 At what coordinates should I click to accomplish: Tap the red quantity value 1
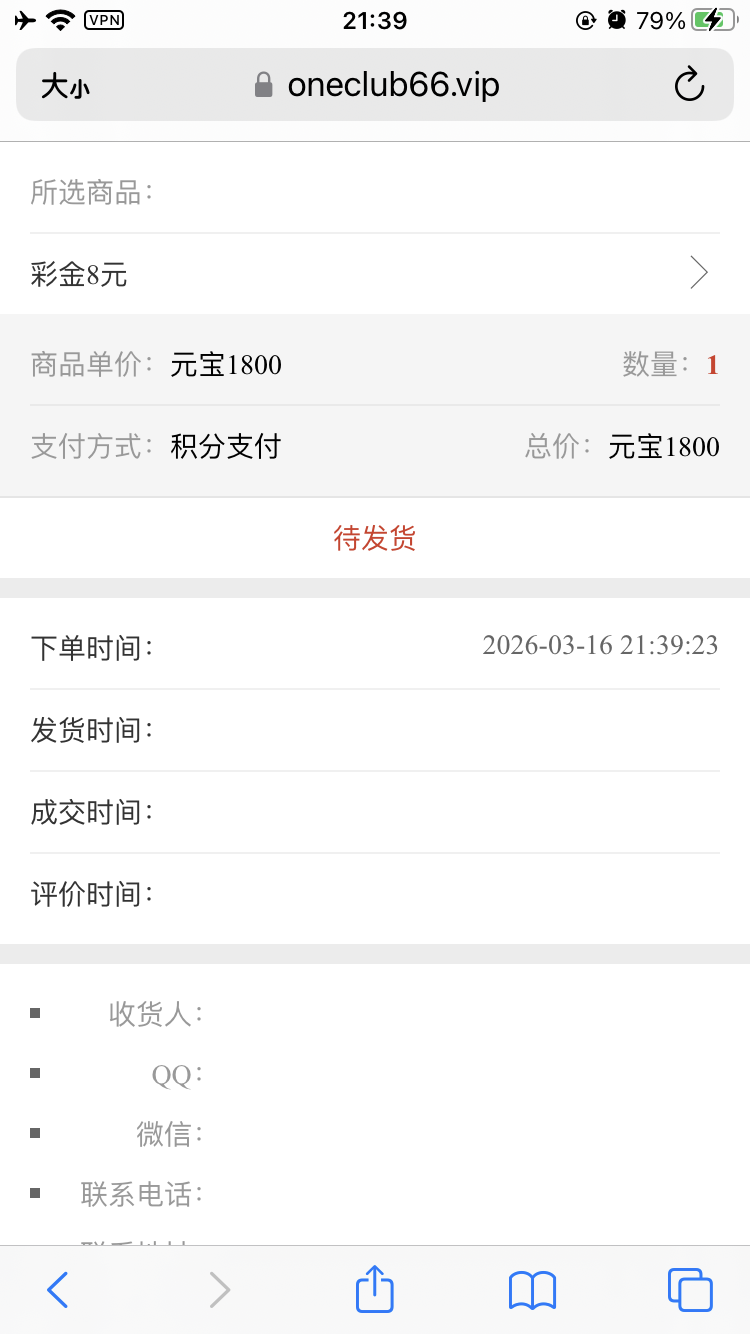712,365
